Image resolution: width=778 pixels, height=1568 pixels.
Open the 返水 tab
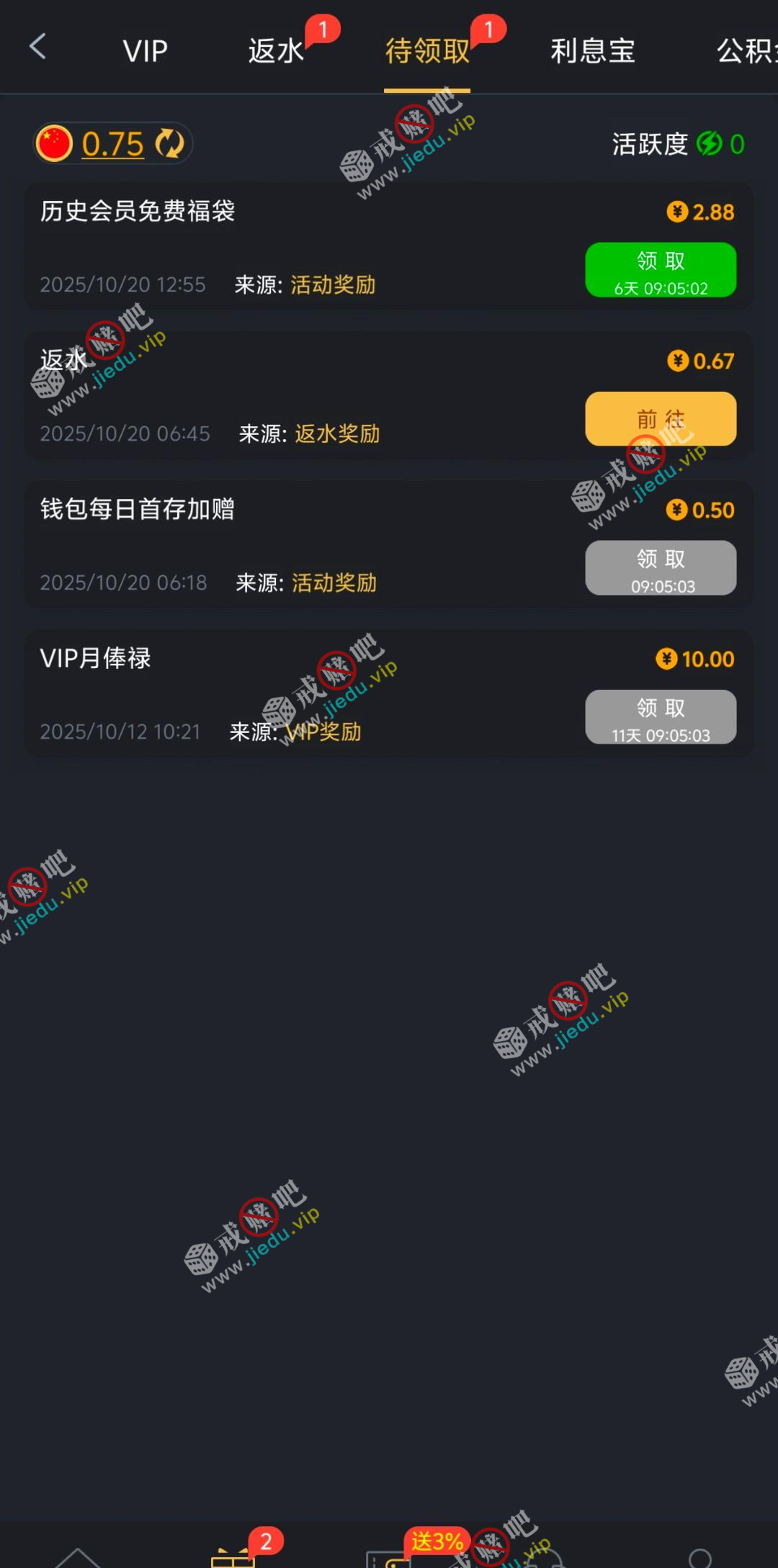(x=276, y=51)
